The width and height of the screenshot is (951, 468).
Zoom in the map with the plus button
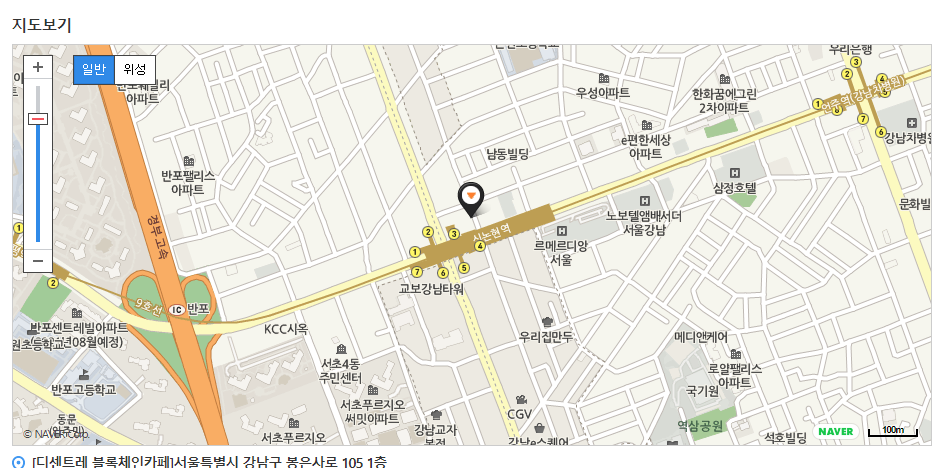click(x=38, y=68)
